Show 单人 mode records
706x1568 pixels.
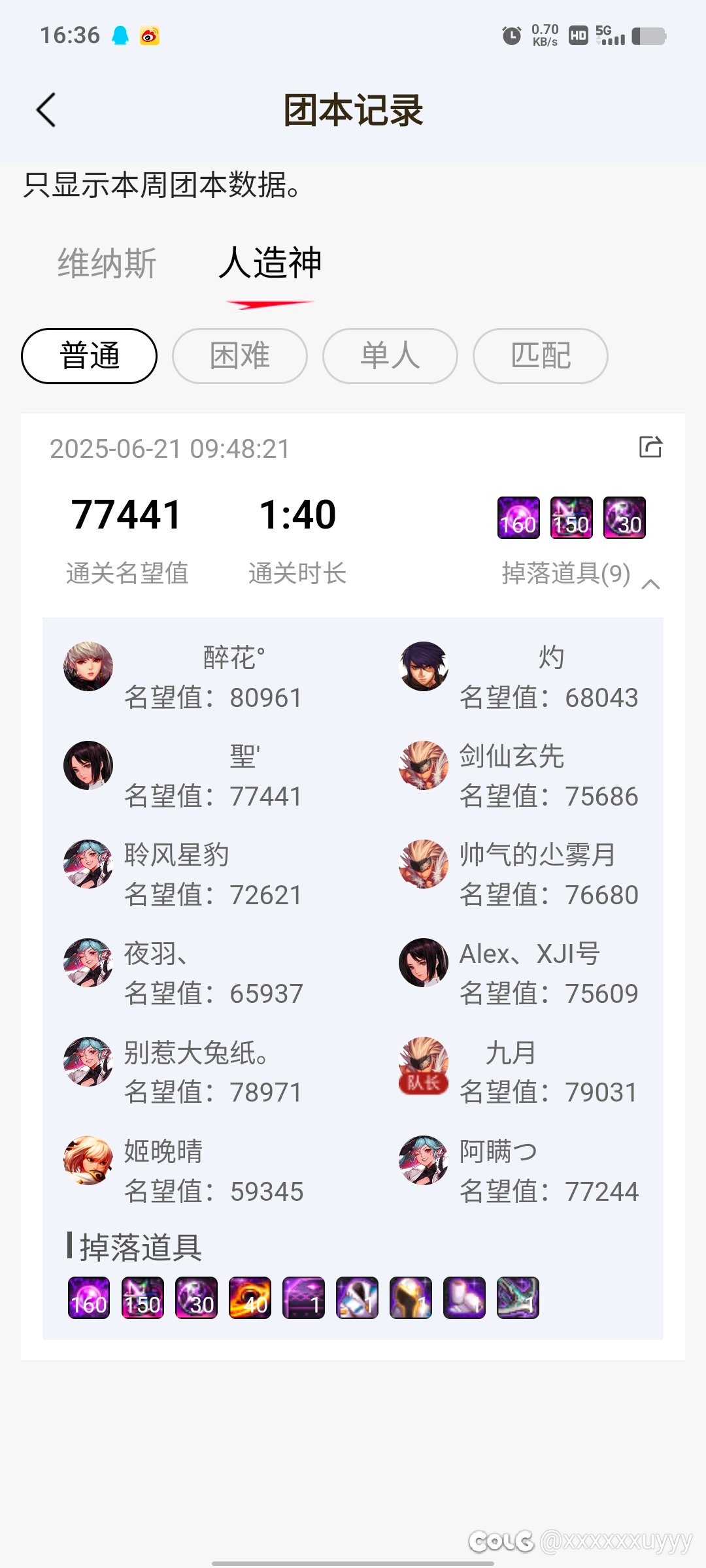tap(390, 356)
